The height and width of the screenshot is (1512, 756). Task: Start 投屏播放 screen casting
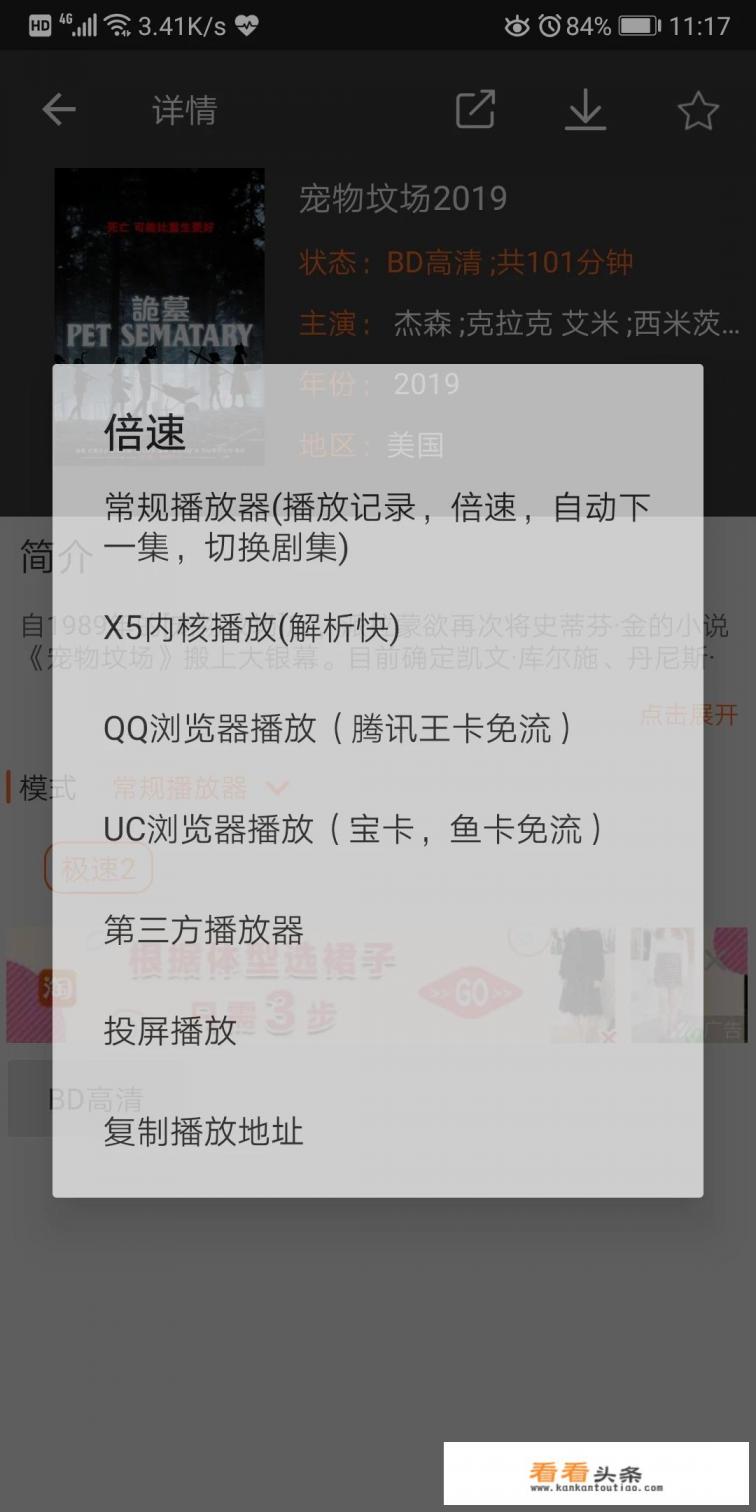170,1031
